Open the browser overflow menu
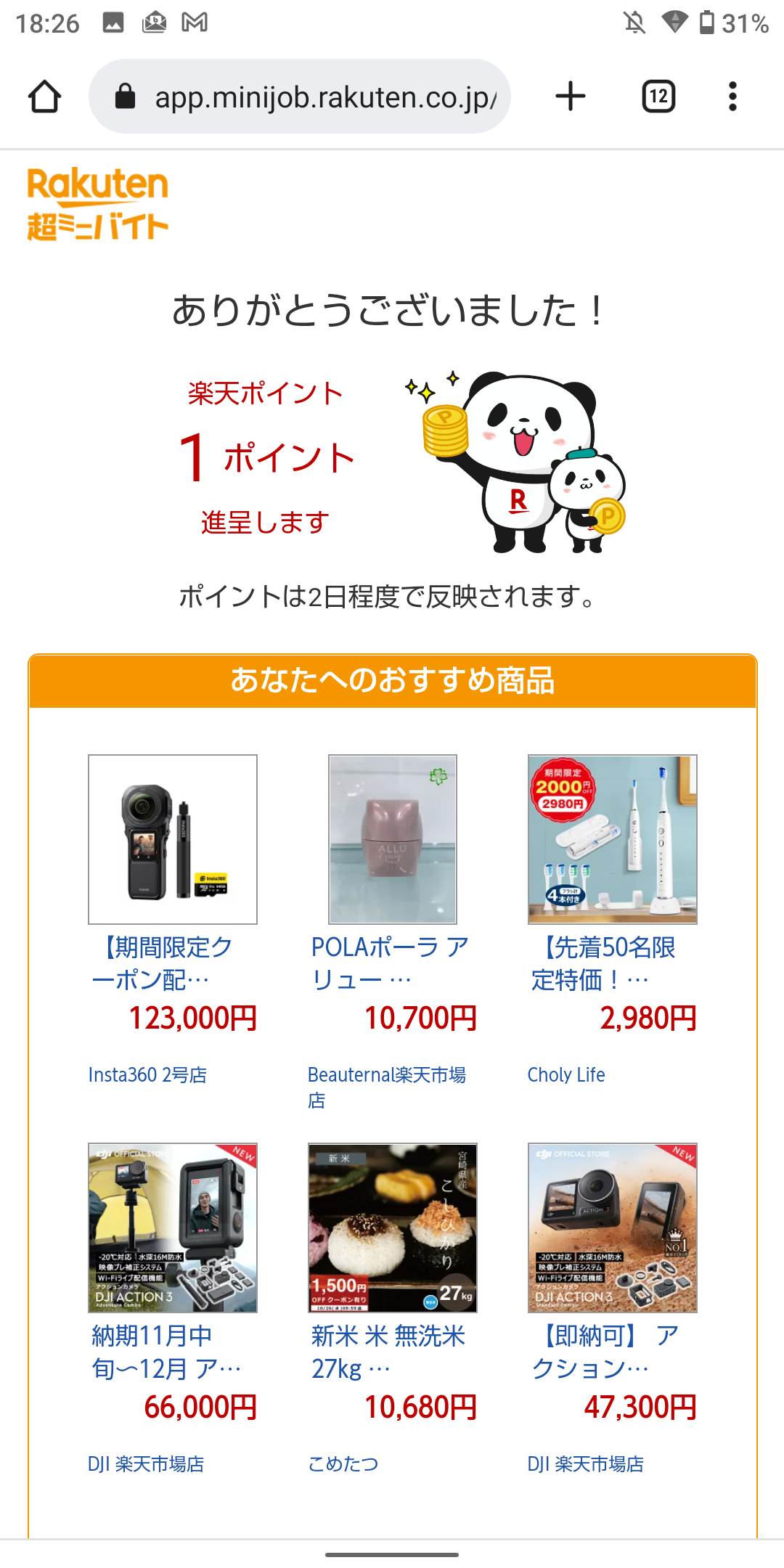This screenshot has height=1568, width=784. (x=732, y=97)
